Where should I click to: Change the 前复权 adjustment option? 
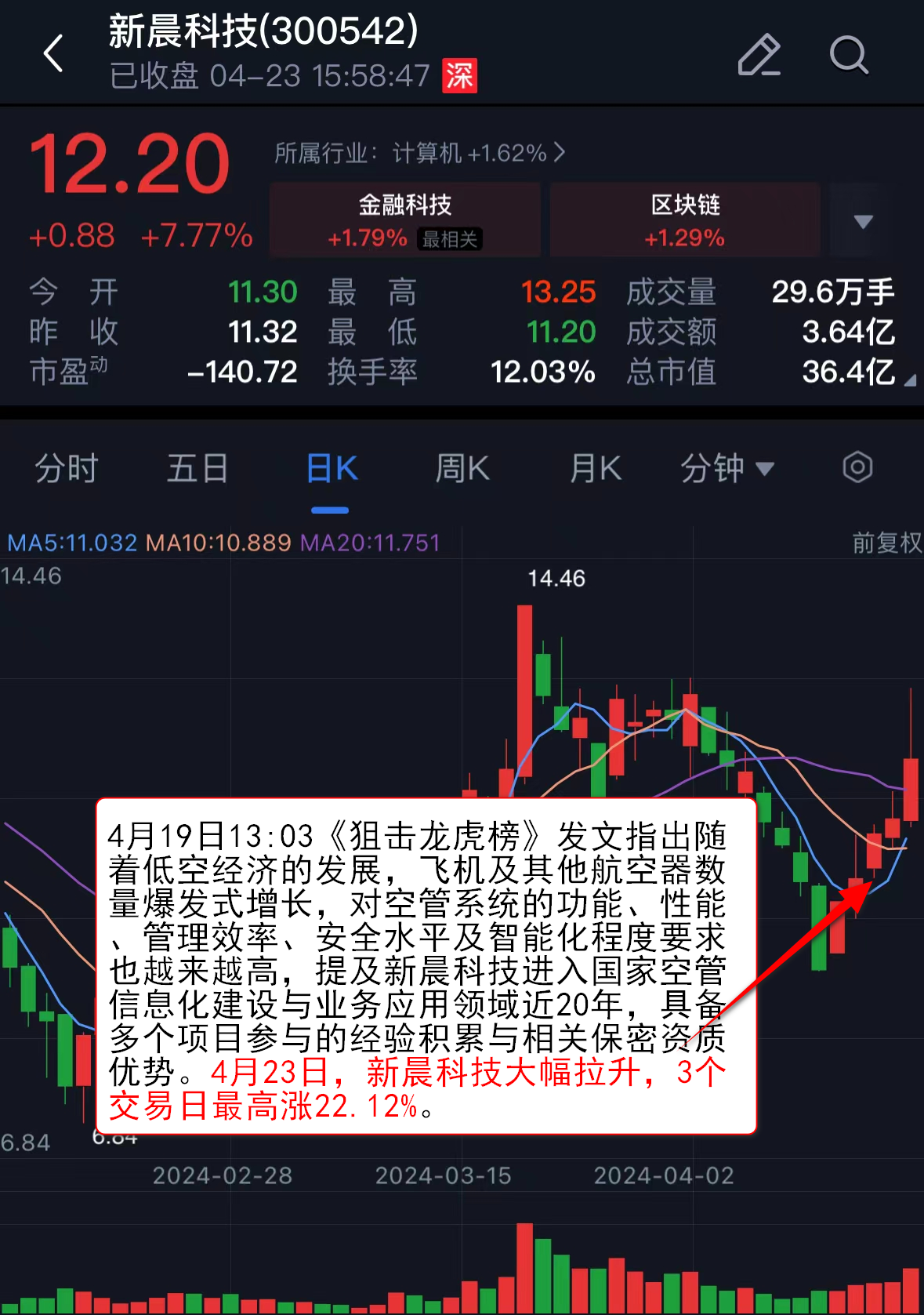tap(886, 543)
